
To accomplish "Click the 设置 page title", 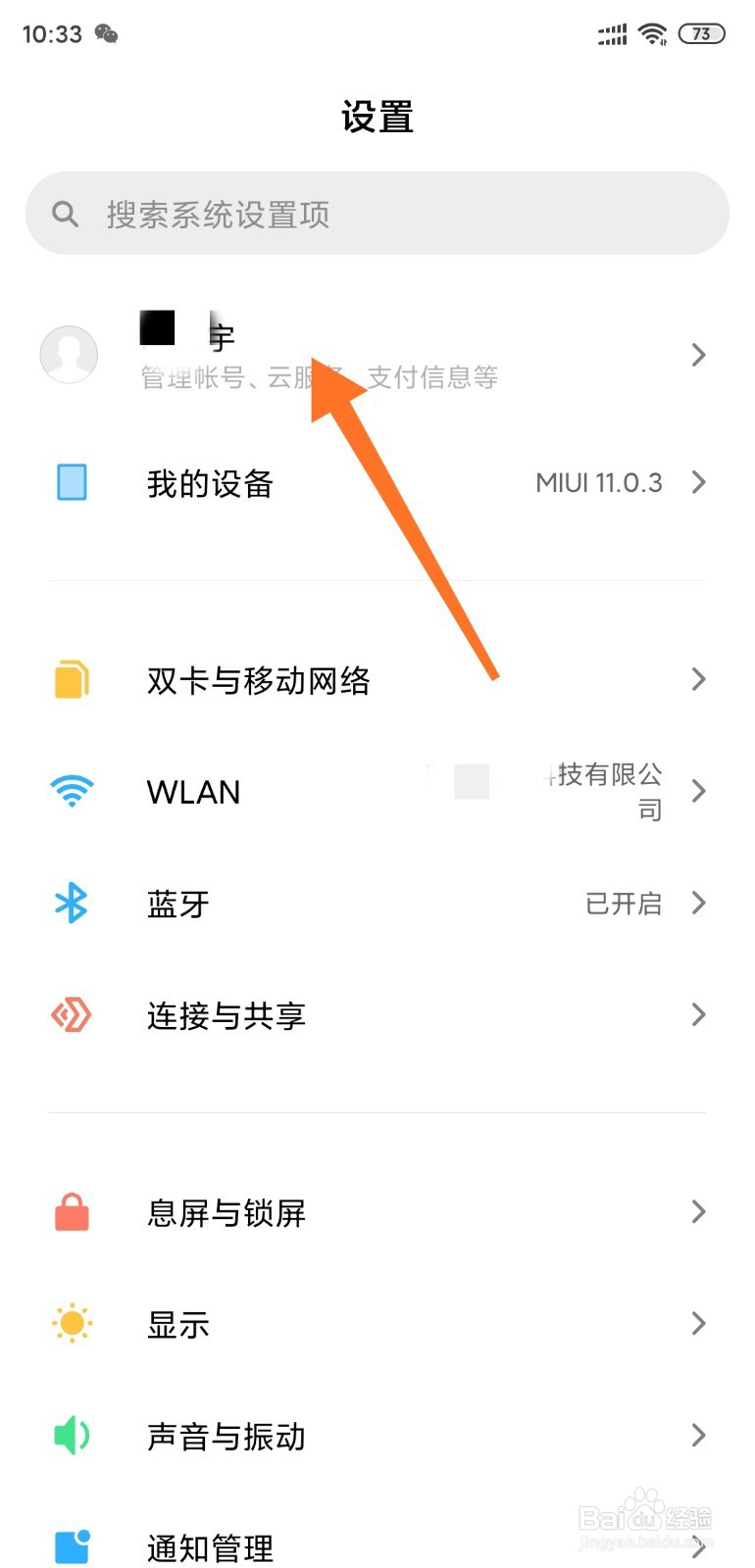I will [x=377, y=116].
